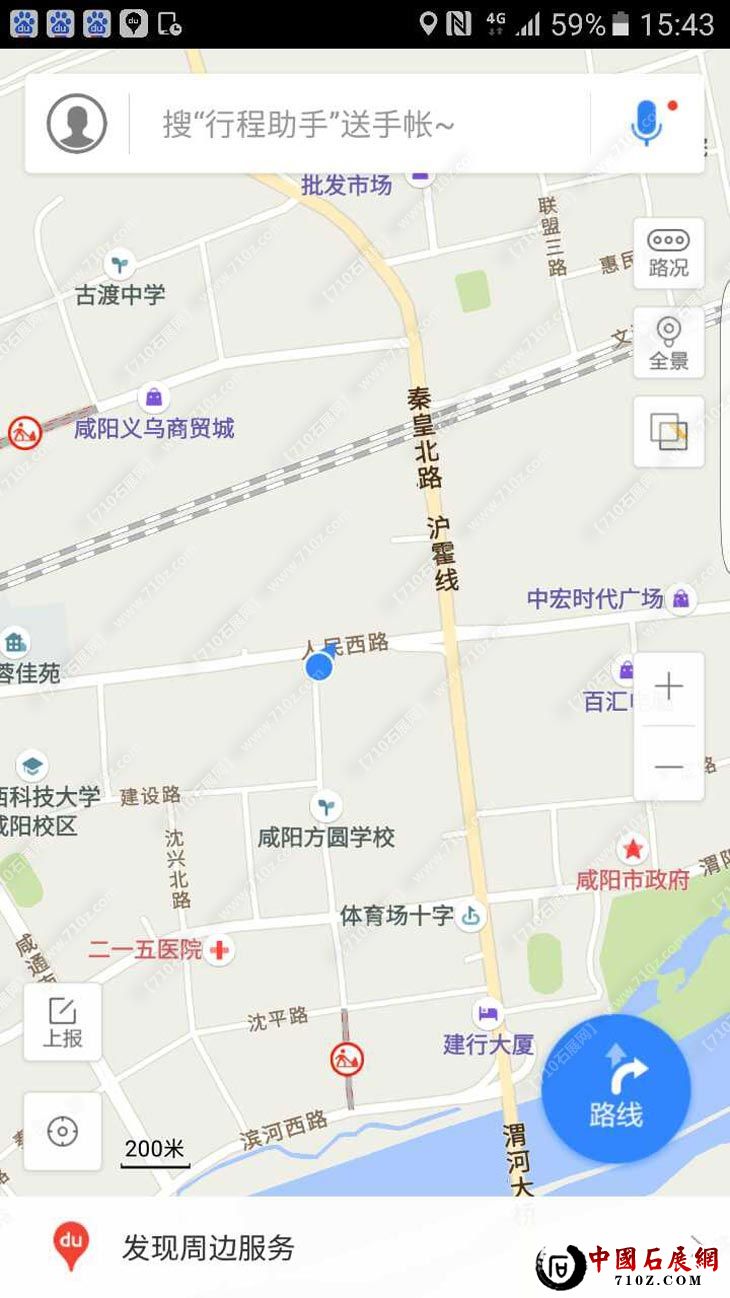The height and width of the screenshot is (1298, 730).
Task: Select the 咸阳义乌商贸城 map marker
Action: [154, 398]
